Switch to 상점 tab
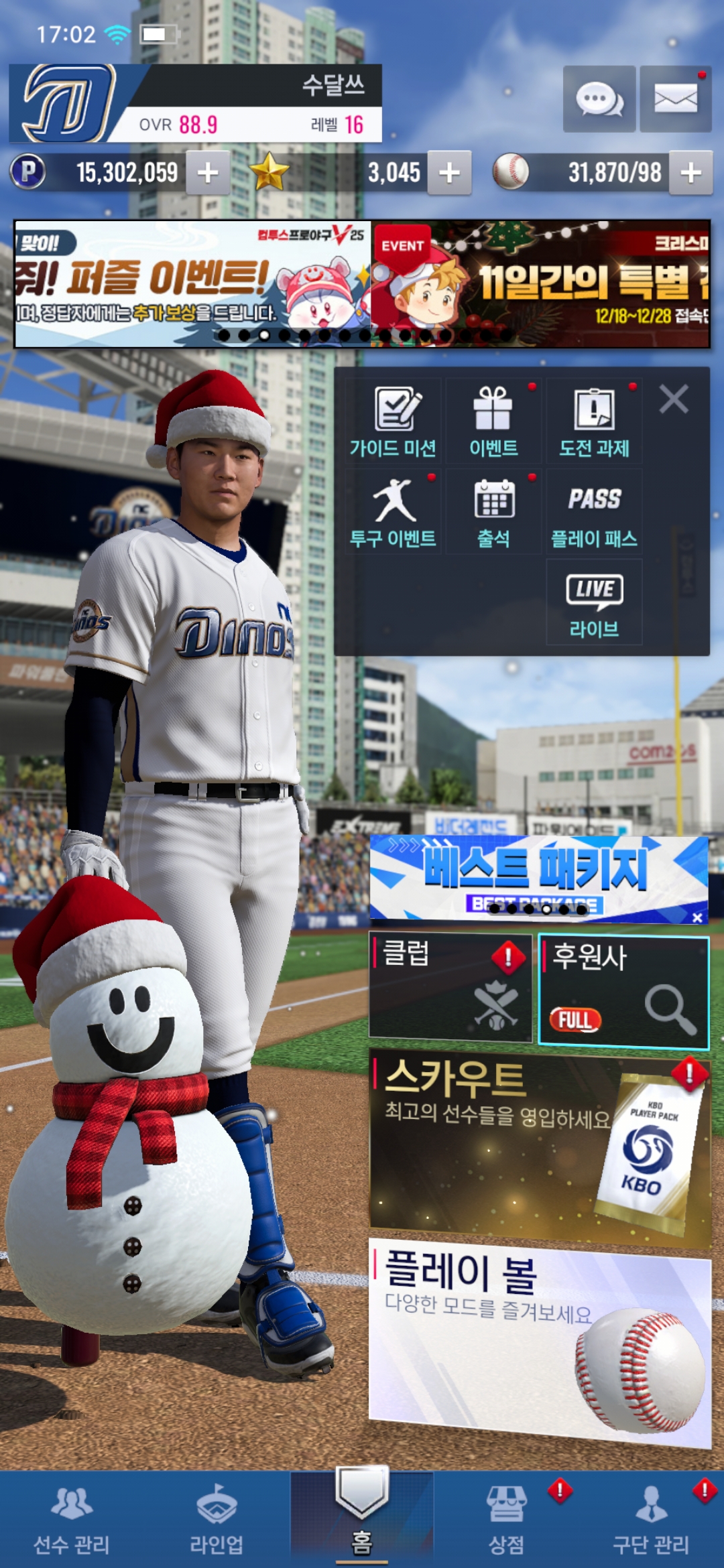Viewport: 724px width, 1568px height. tap(506, 1521)
